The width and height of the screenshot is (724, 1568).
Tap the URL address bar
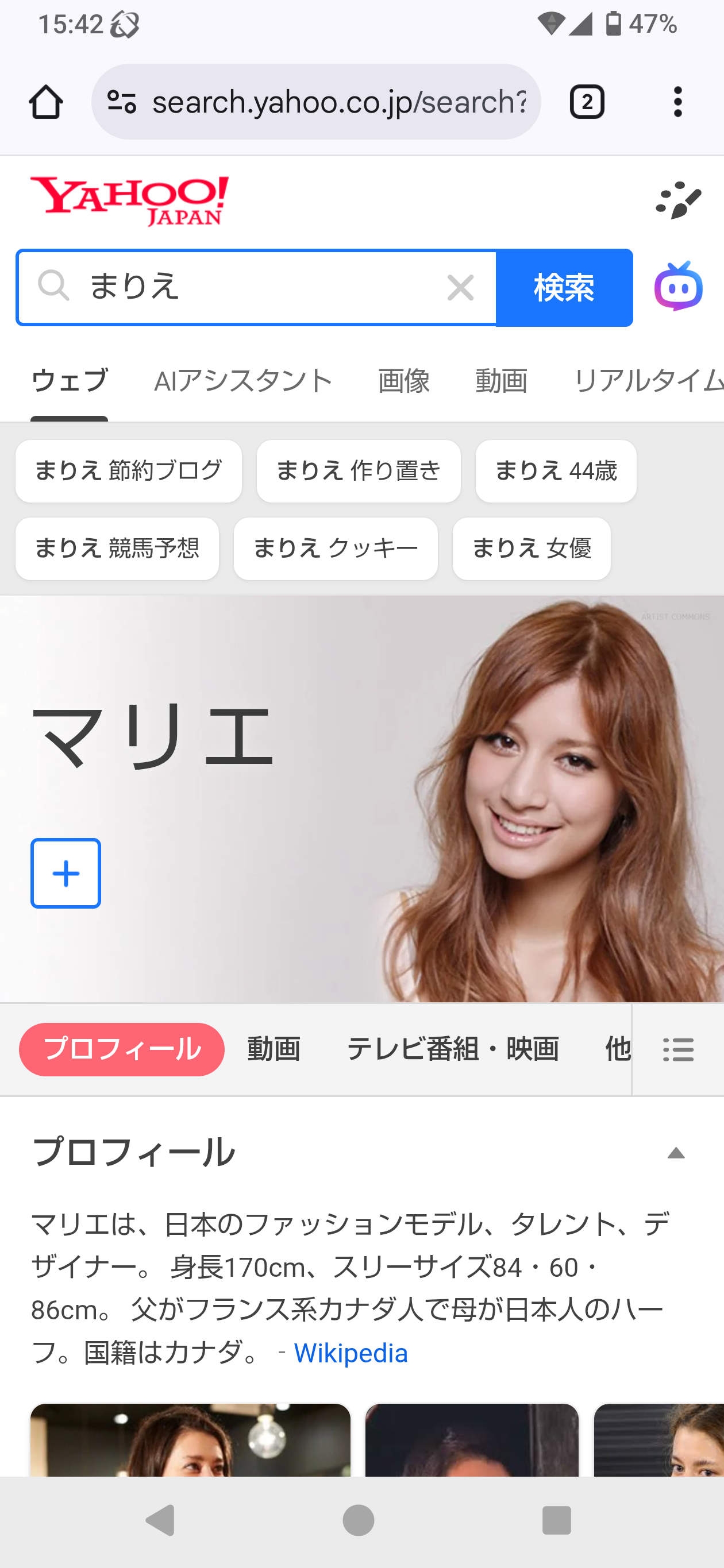[338, 102]
